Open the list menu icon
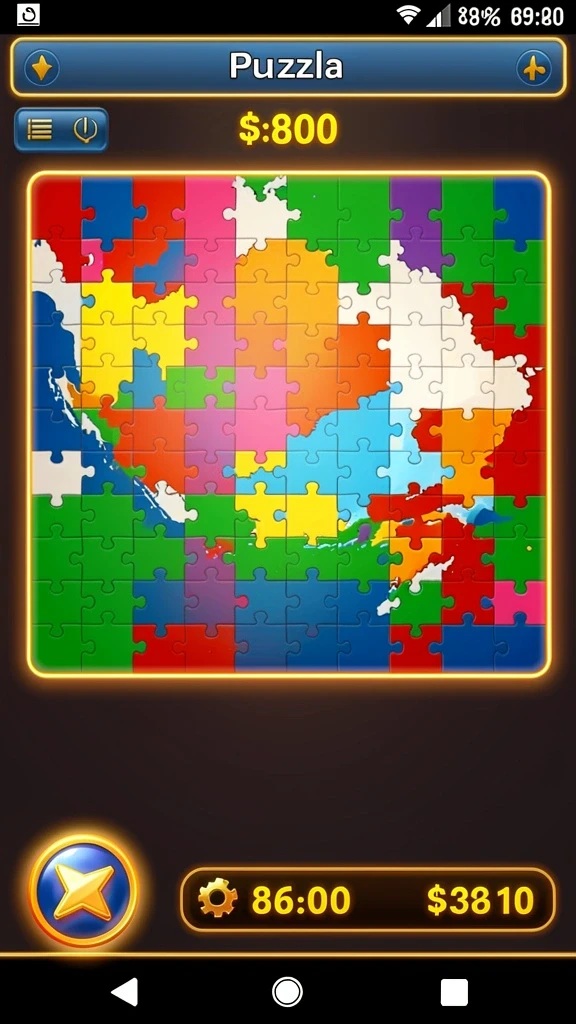 (40, 129)
